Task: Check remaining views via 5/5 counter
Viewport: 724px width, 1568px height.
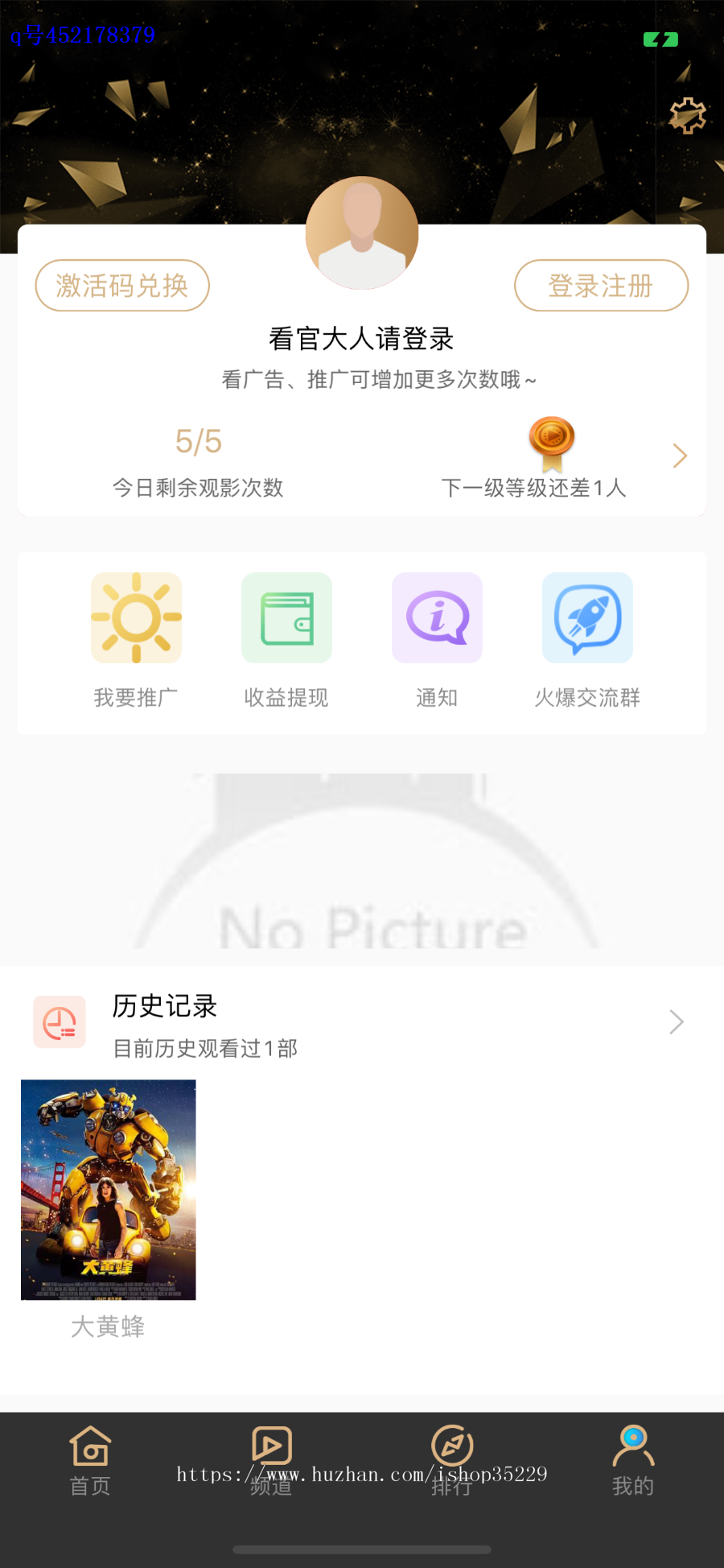Action: click(200, 442)
